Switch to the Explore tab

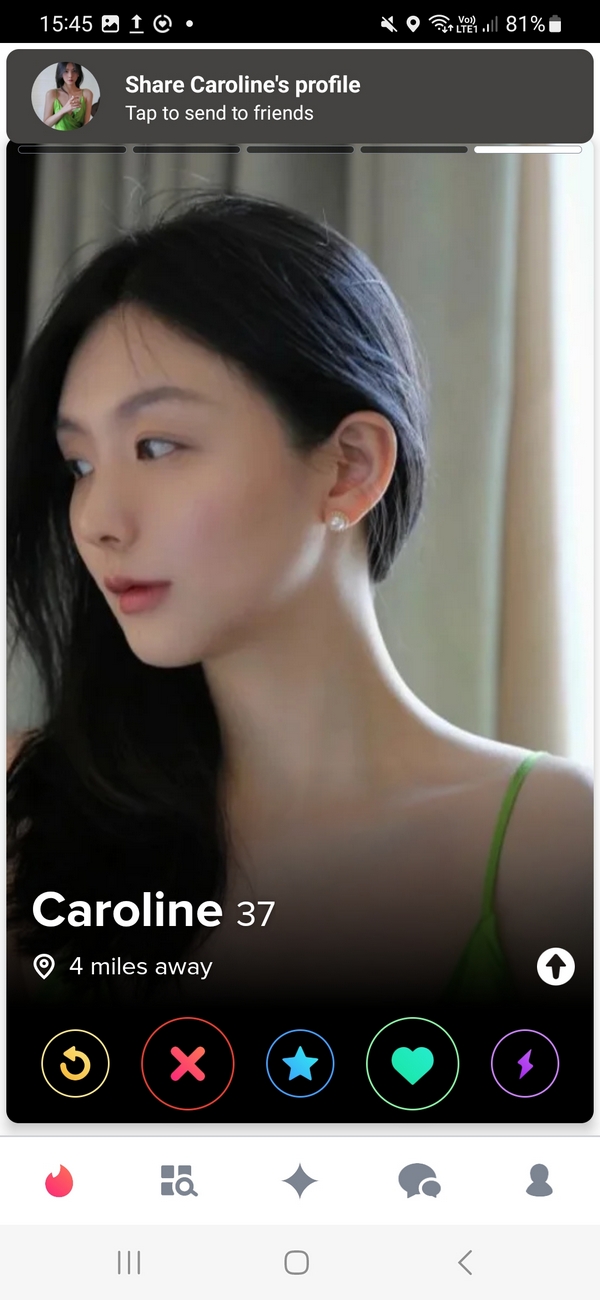tap(179, 1181)
